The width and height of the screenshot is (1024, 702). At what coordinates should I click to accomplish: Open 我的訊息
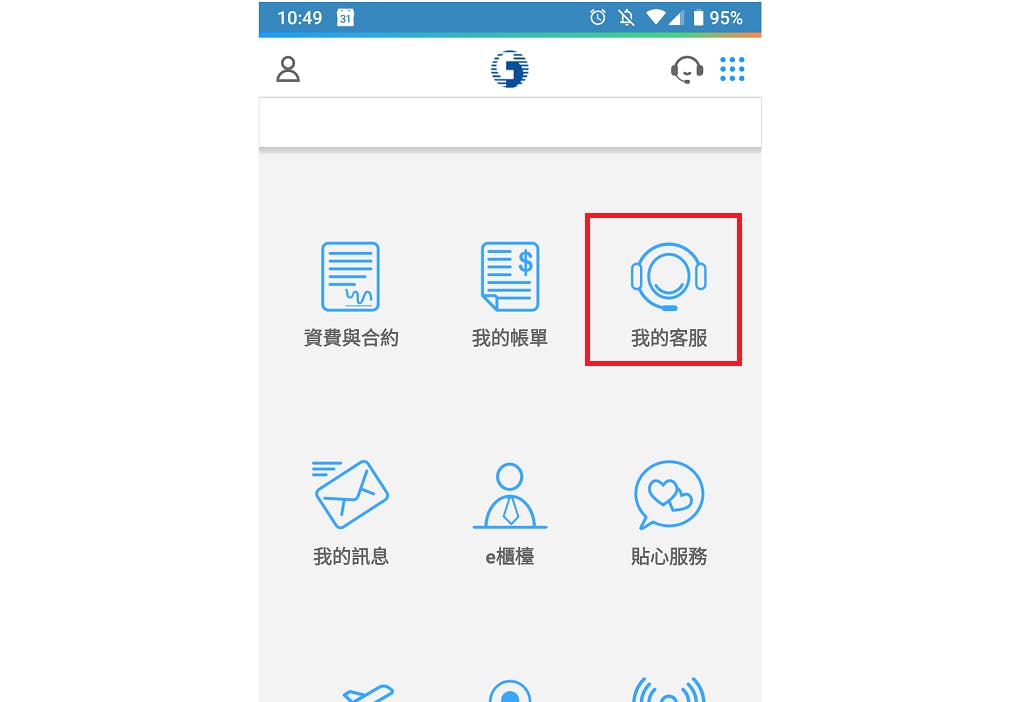point(350,512)
